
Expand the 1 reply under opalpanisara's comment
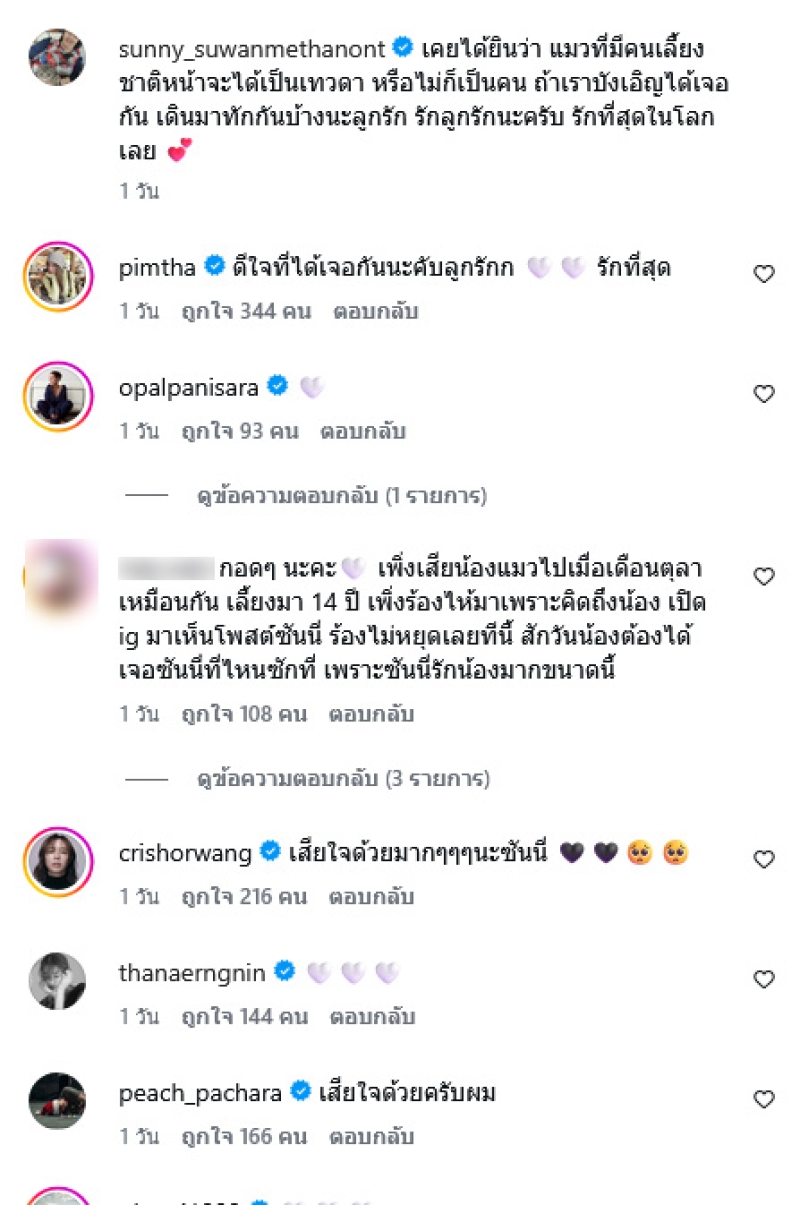click(342, 495)
